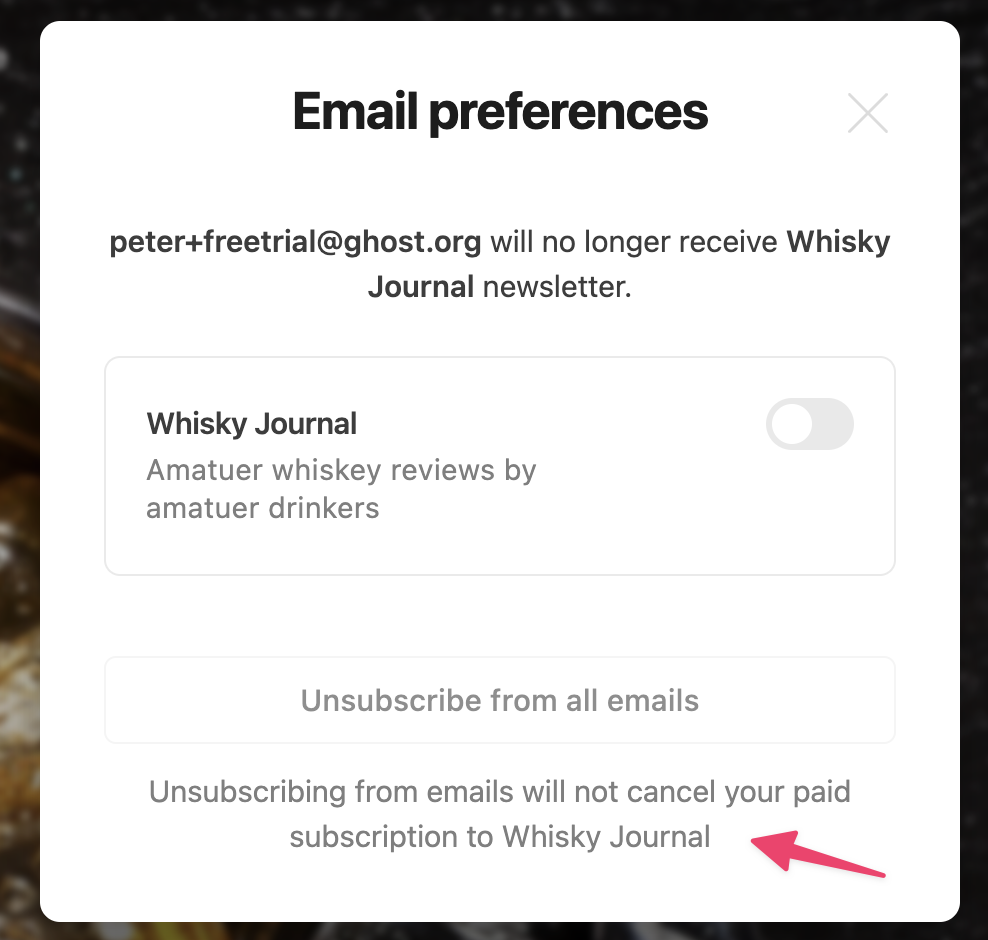Toggle the Whisky Journal newsletter switch

[x=809, y=424]
